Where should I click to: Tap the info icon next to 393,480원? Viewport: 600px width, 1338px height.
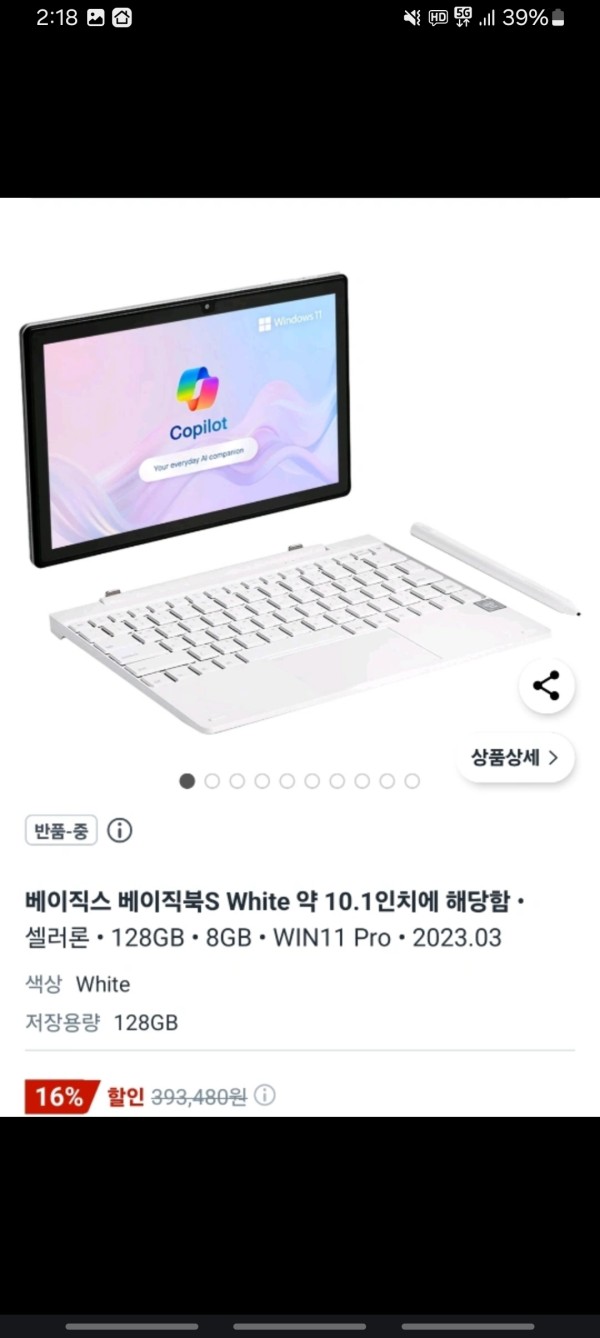264,1095
